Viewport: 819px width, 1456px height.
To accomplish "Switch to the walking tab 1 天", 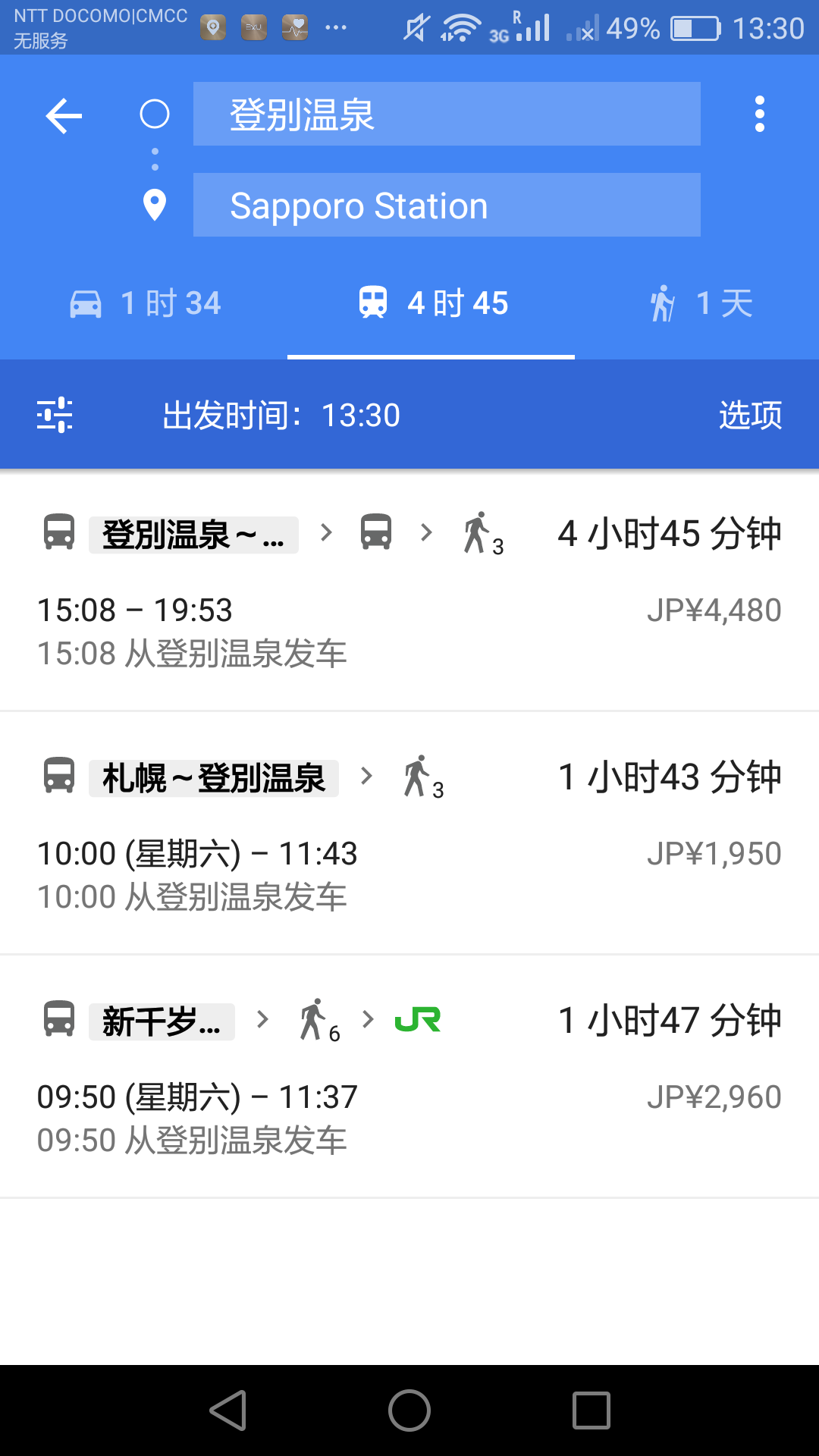I will [x=701, y=303].
